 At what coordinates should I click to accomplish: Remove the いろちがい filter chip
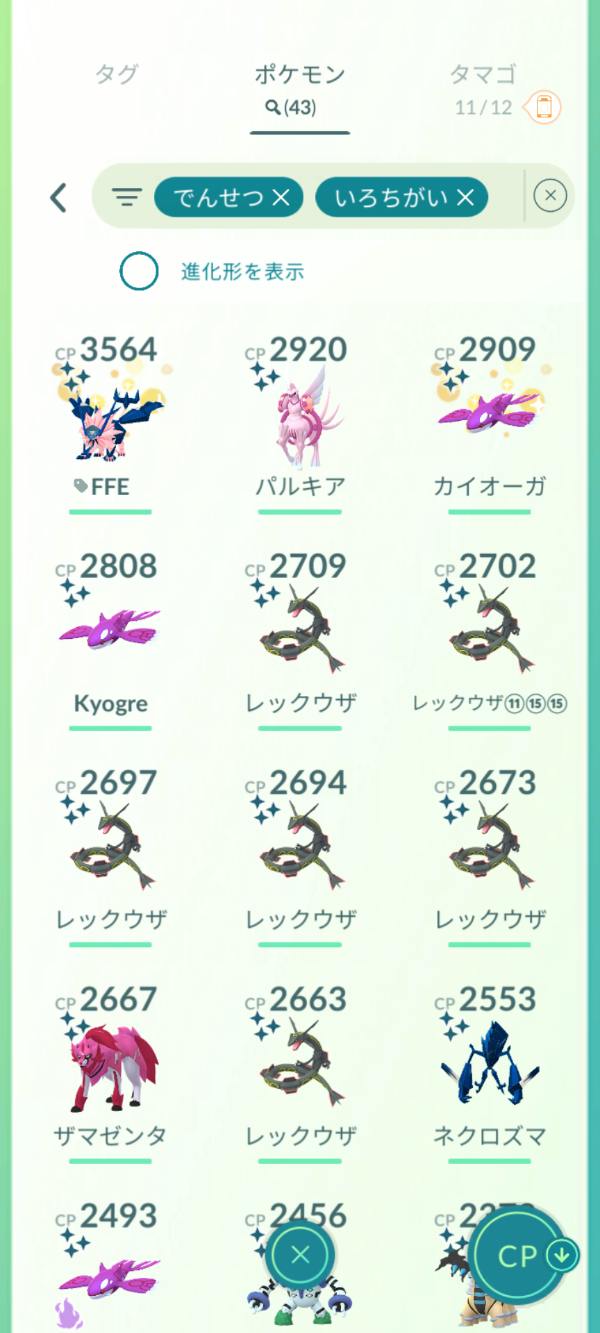[x=465, y=198]
